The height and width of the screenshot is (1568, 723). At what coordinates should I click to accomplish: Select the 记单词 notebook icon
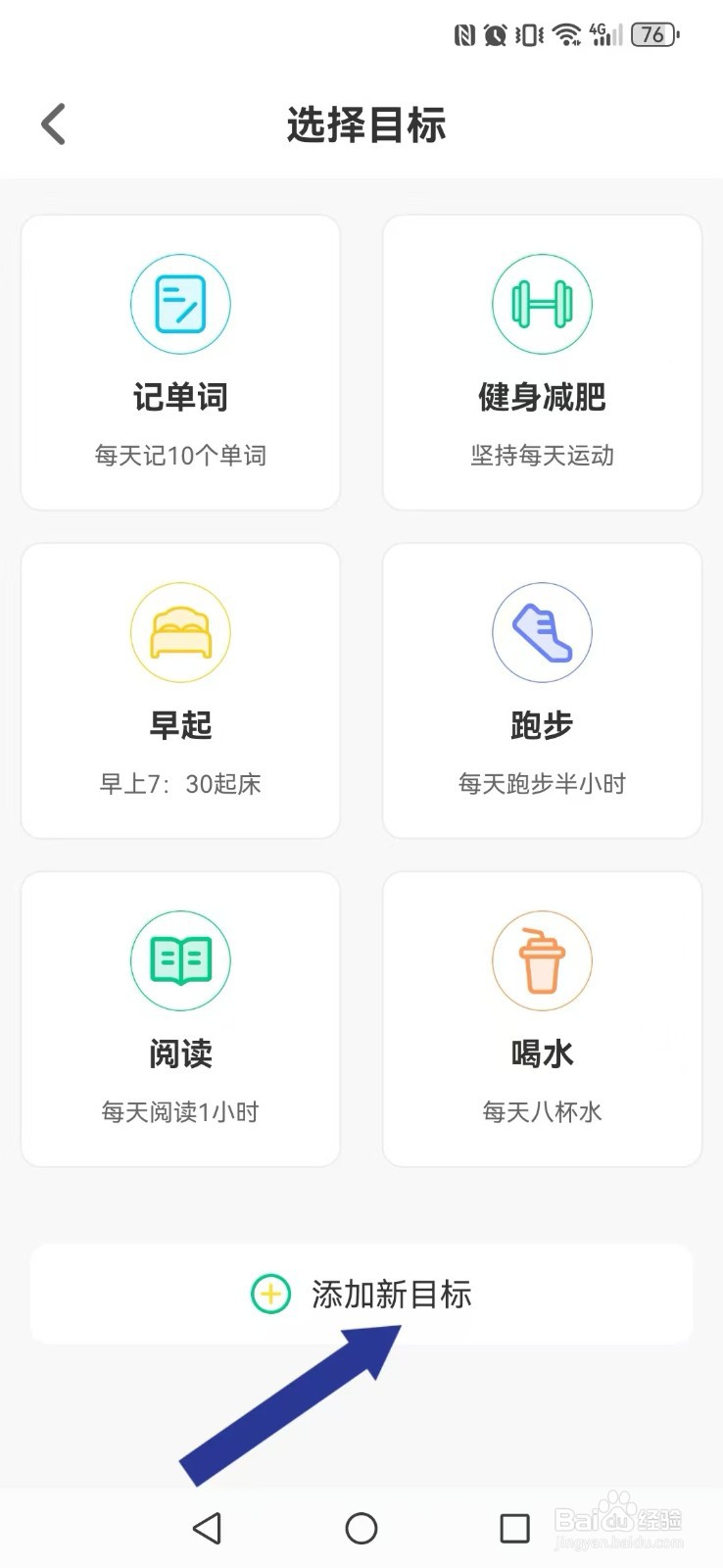coord(180,304)
